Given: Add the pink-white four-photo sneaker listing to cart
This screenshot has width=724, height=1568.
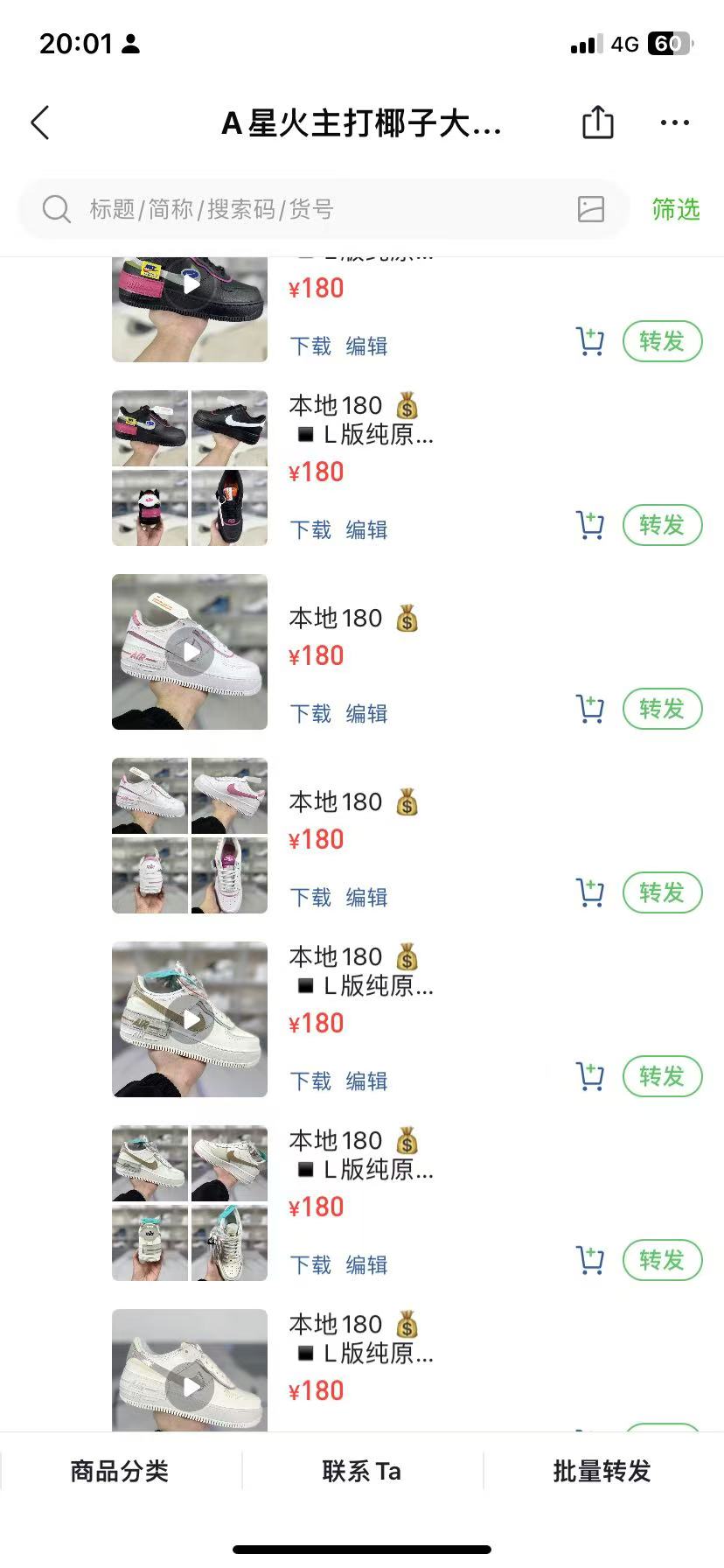Looking at the screenshot, I should (590, 892).
